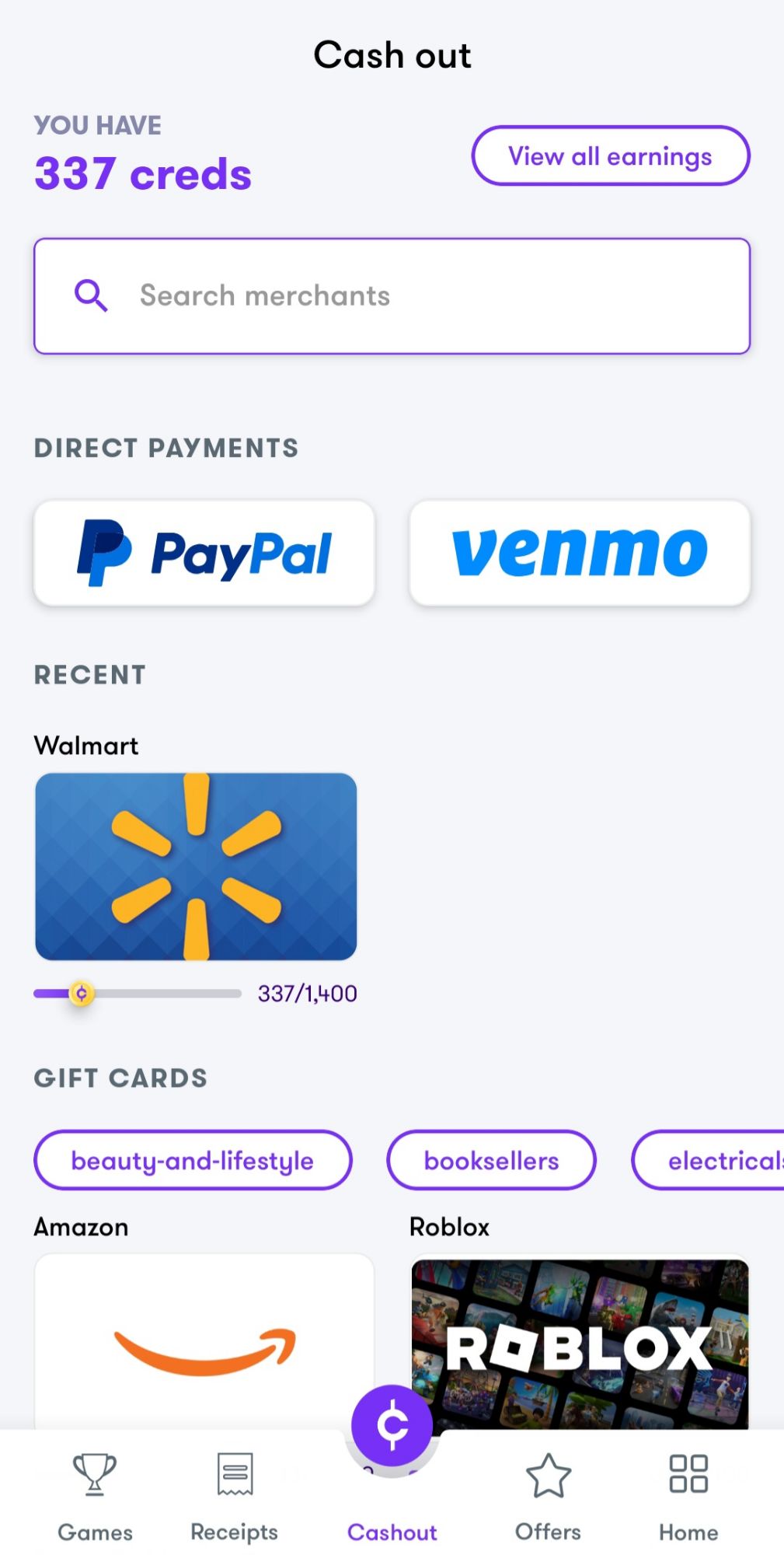Image resolution: width=784 pixels, height=1555 pixels.
Task: Open the recent Walmart gift card
Action: (x=196, y=866)
